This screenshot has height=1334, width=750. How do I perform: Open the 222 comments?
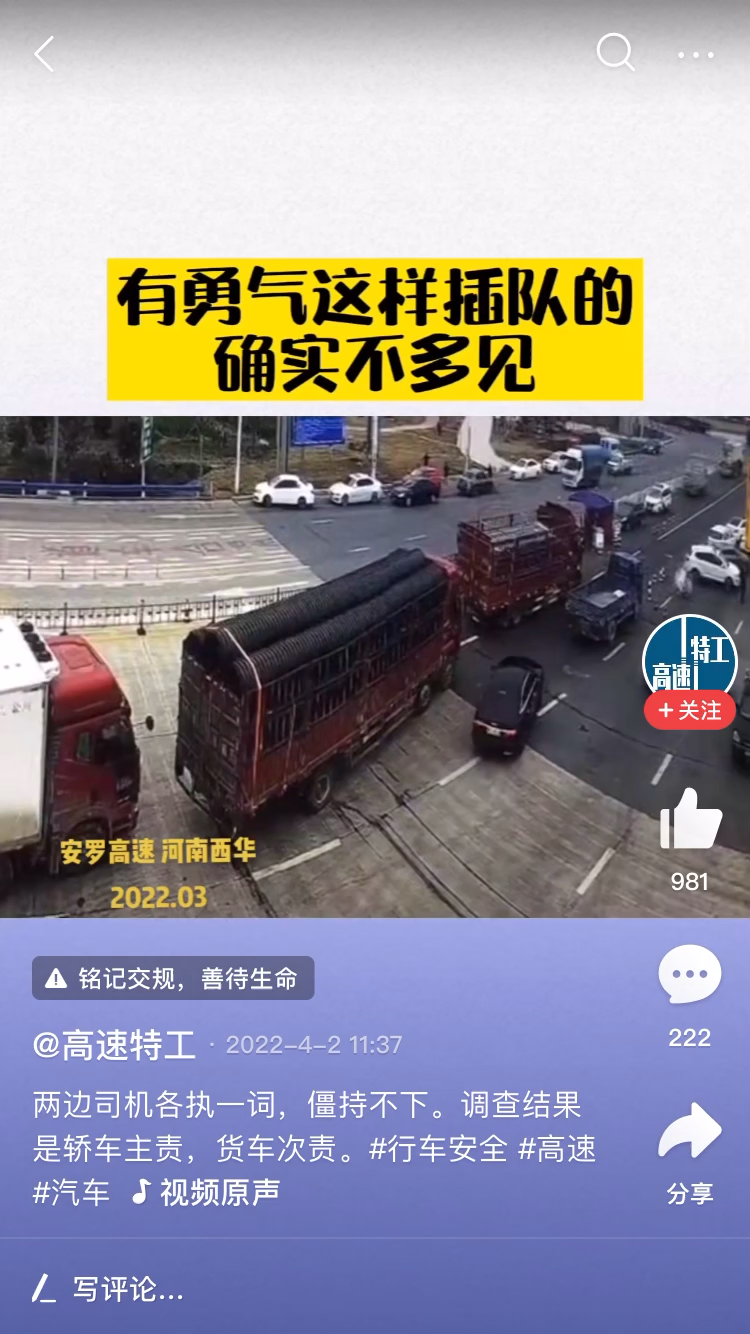click(690, 975)
